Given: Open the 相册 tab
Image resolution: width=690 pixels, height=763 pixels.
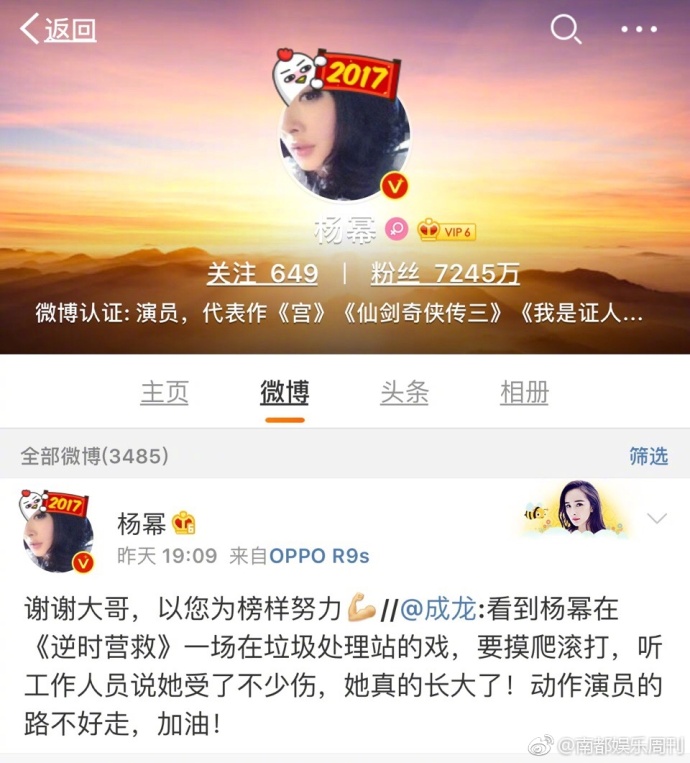Looking at the screenshot, I should (x=525, y=393).
